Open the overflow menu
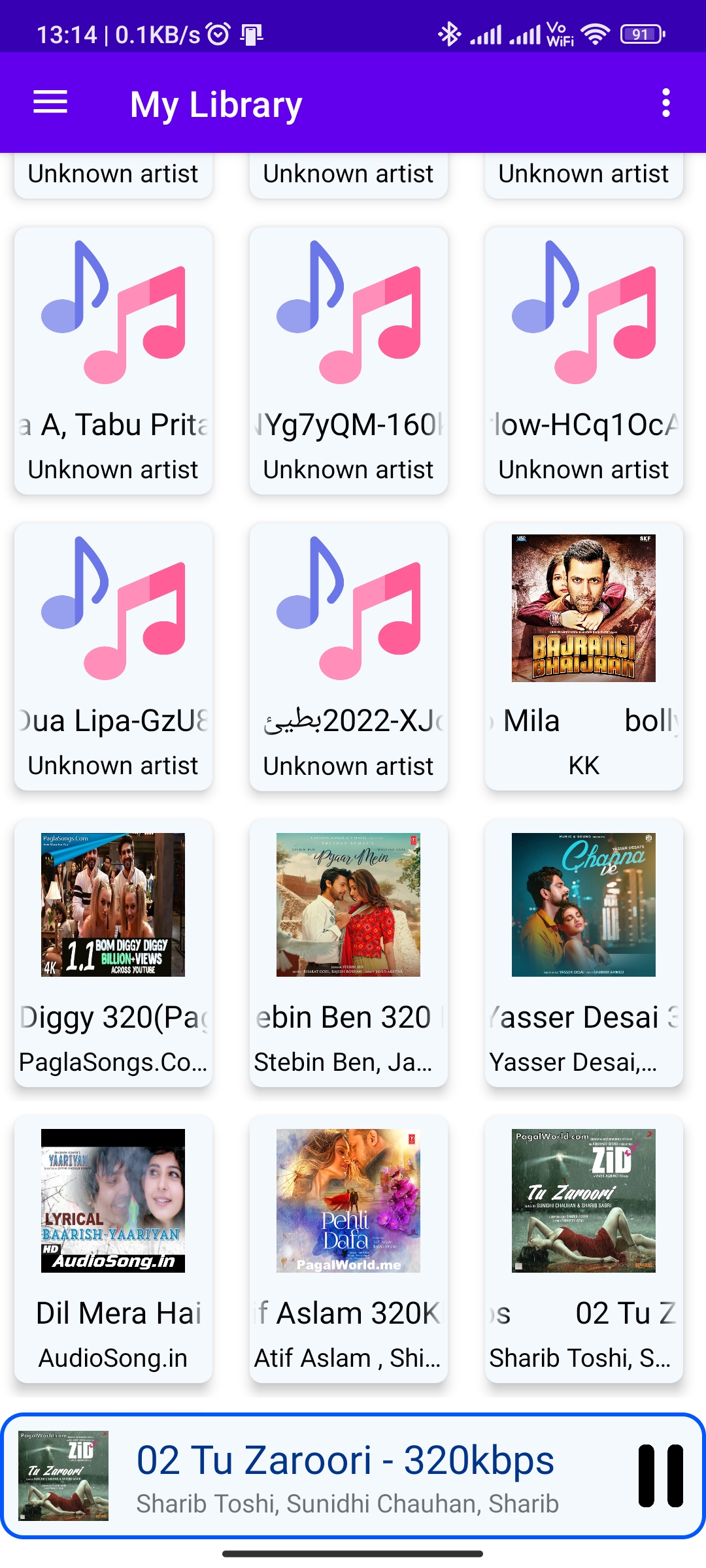706x1568 pixels. click(665, 103)
